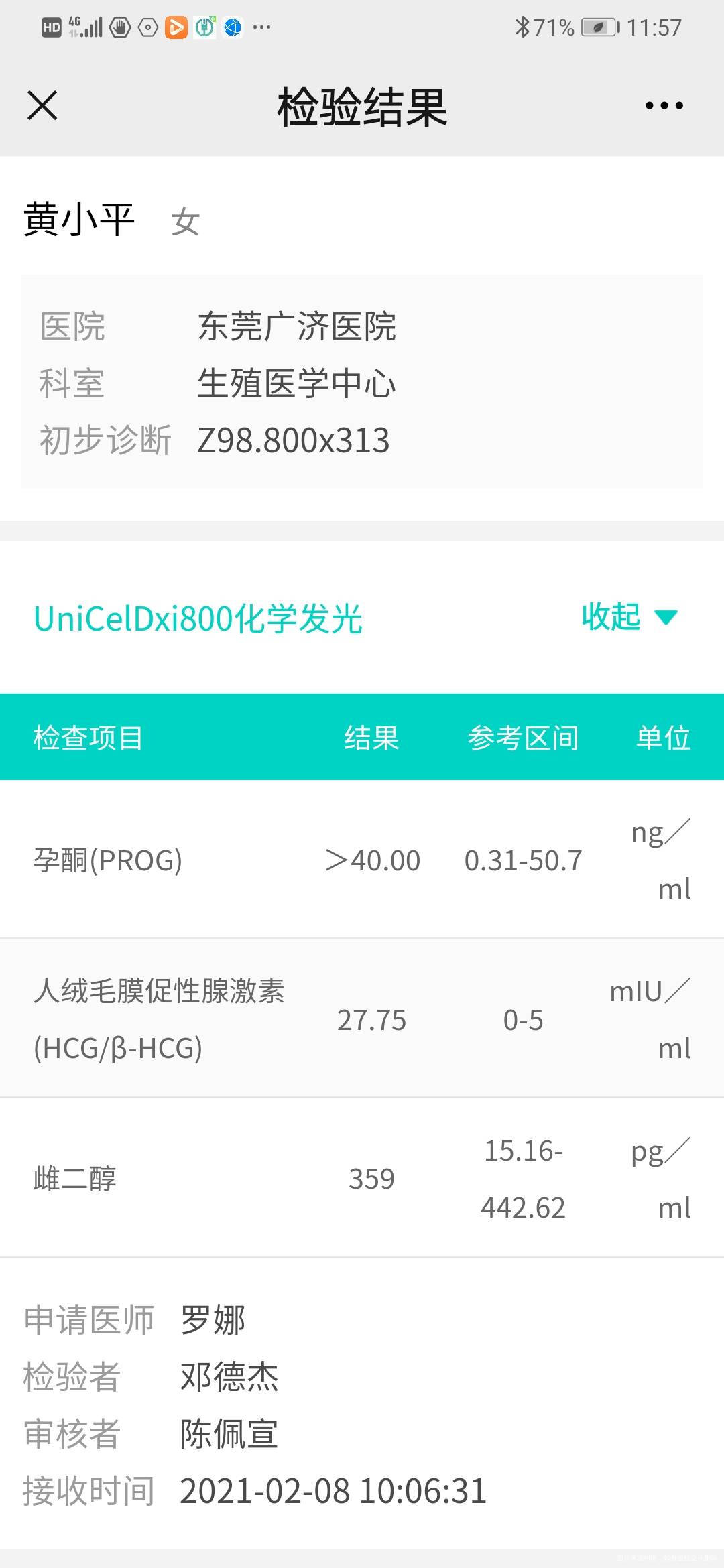Tap the 收起 dropdown arrow

click(x=666, y=621)
